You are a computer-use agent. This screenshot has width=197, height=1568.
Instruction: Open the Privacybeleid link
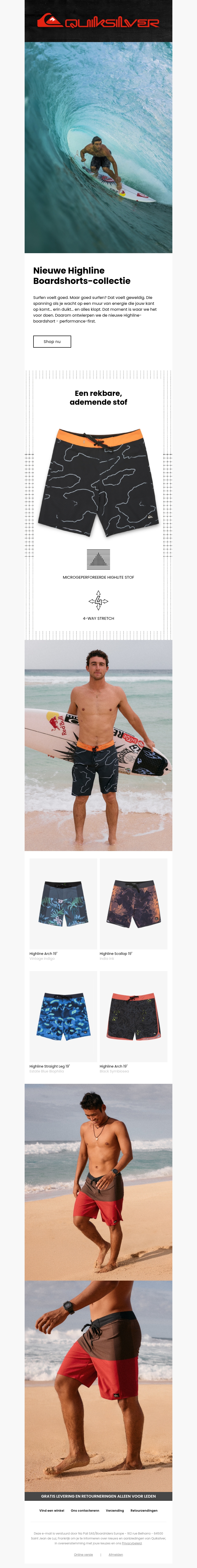point(132,1543)
